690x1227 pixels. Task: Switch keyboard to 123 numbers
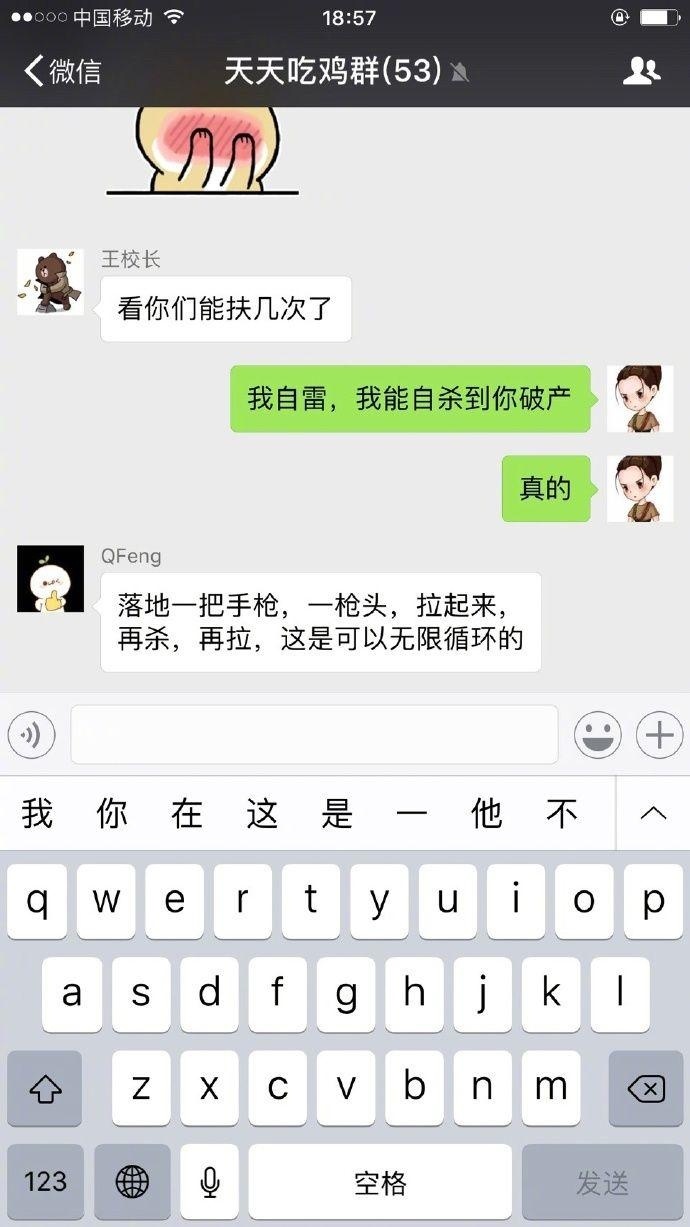(x=45, y=1182)
